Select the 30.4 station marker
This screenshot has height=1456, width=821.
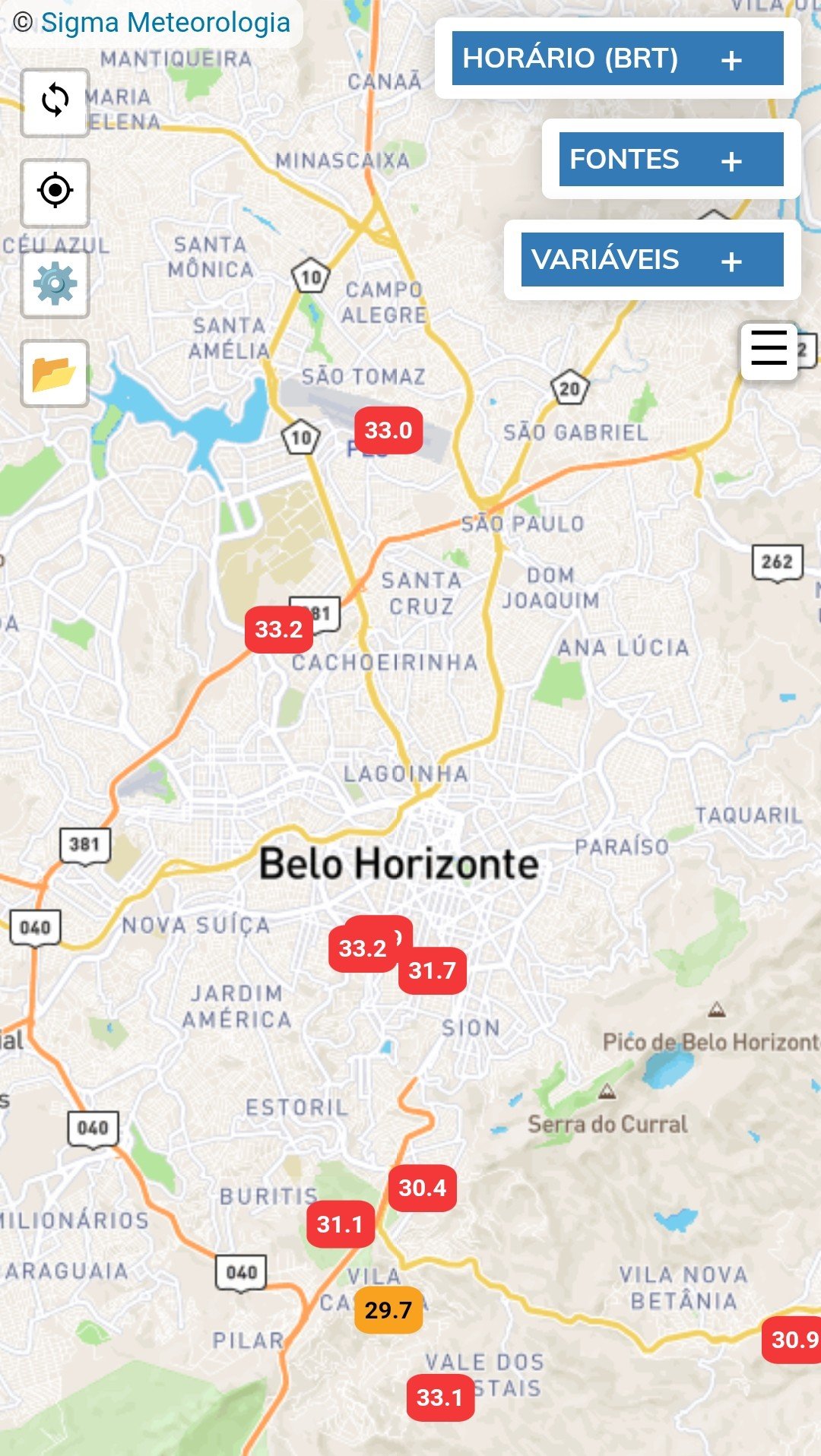pos(423,1188)
